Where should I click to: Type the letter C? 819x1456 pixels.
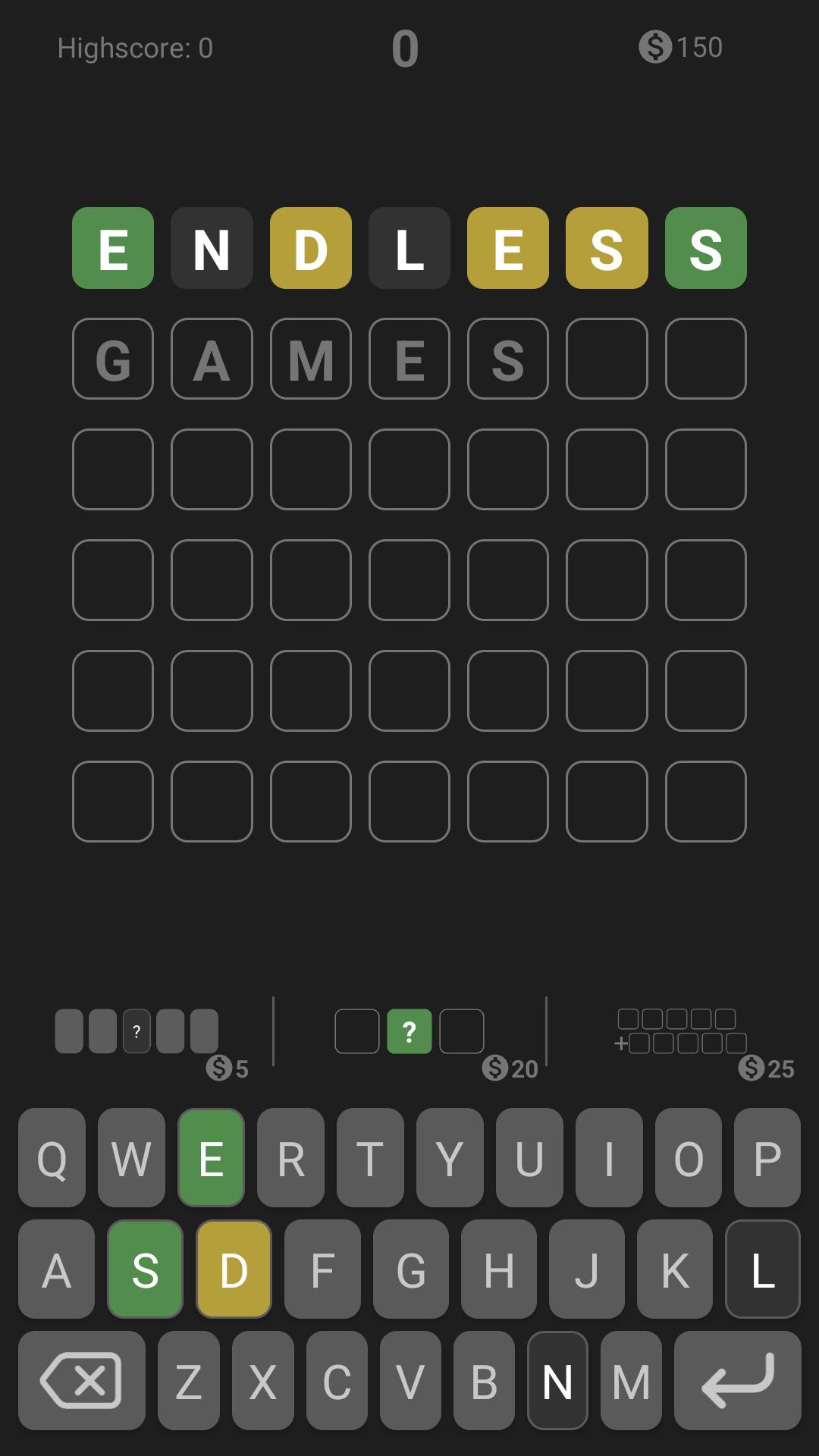point(337,1381)
